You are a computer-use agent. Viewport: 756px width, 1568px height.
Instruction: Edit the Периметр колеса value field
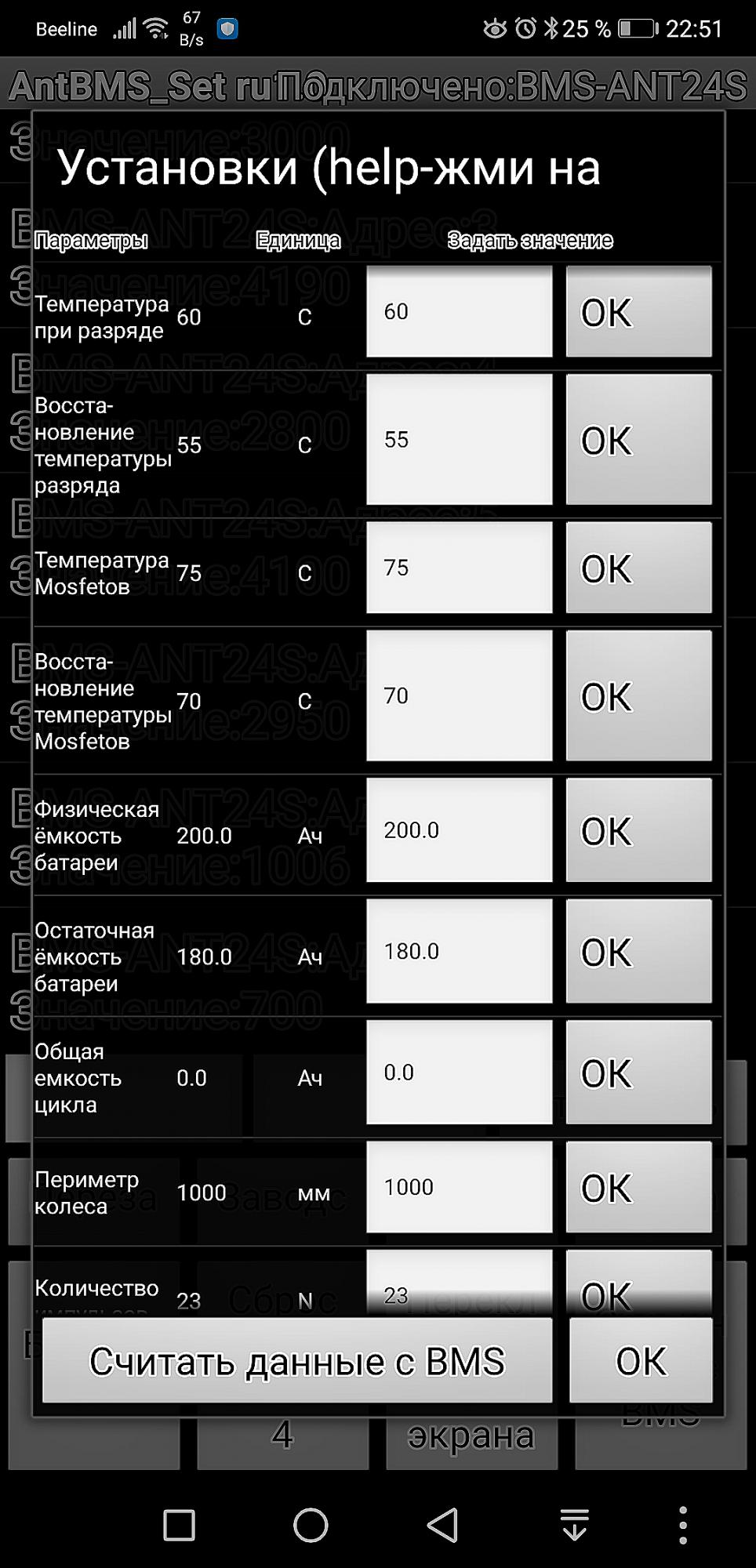(459, 1187)
